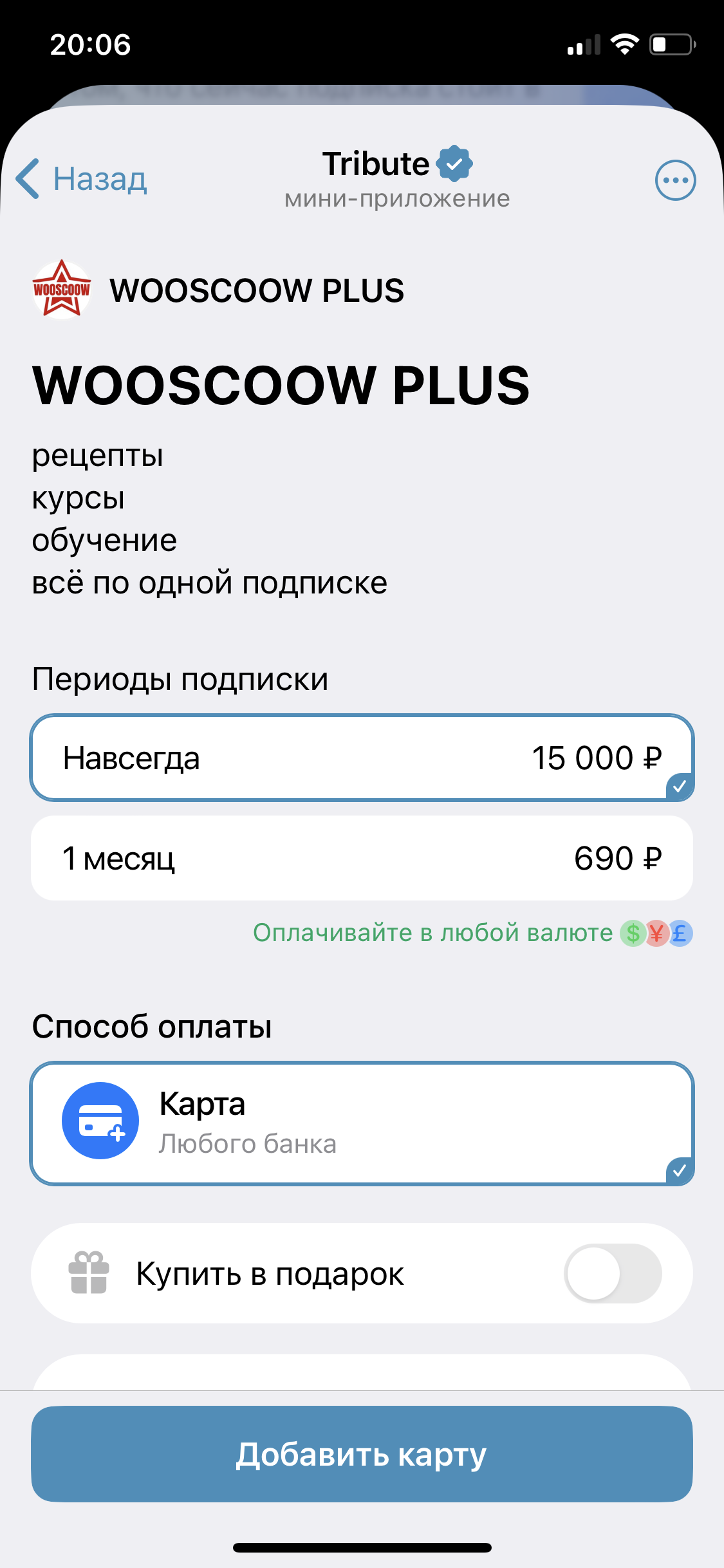Click the verified badge beside Tribute

454,163
